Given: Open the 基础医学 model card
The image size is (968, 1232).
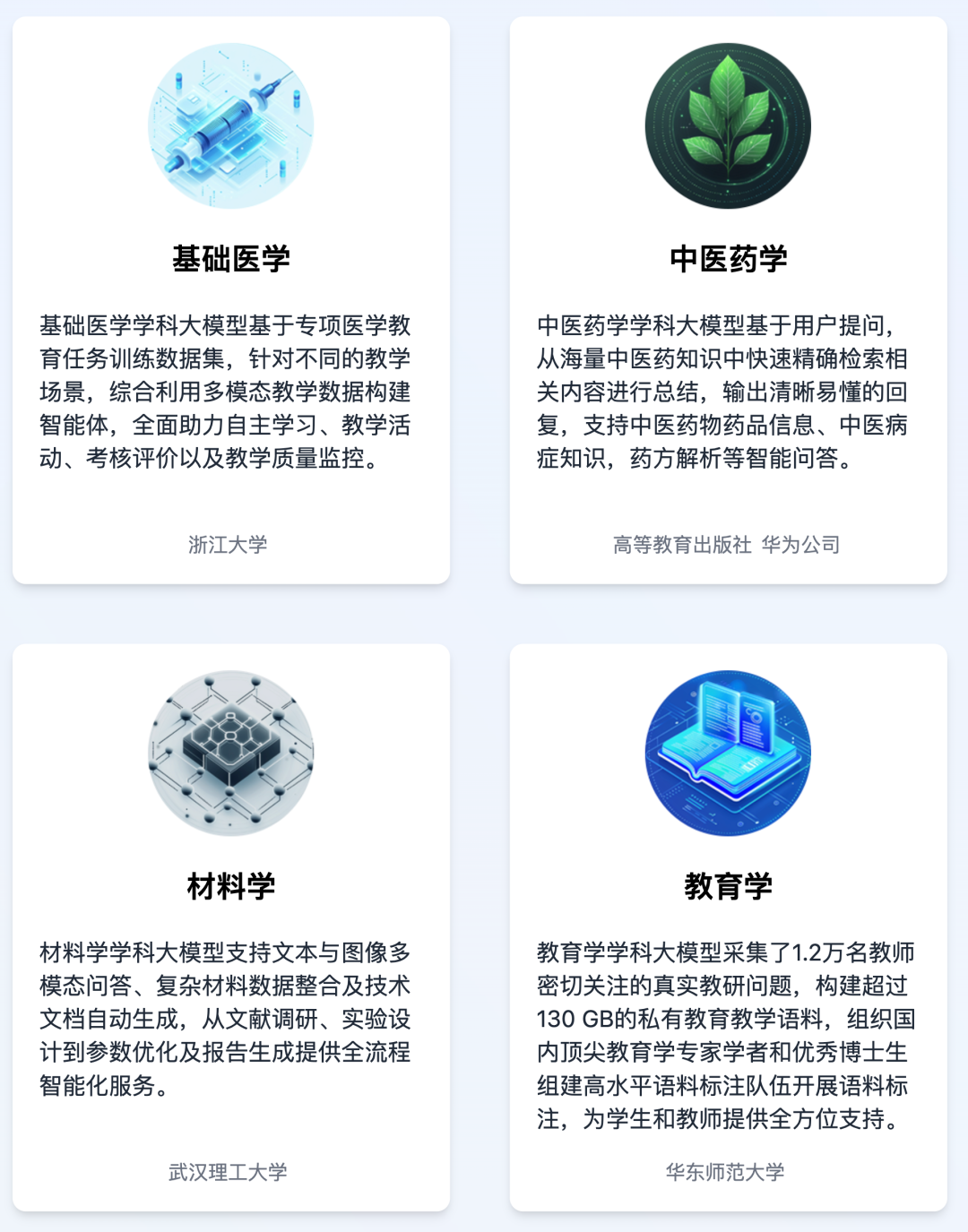Looking at the screenshot, I should 231,259.
